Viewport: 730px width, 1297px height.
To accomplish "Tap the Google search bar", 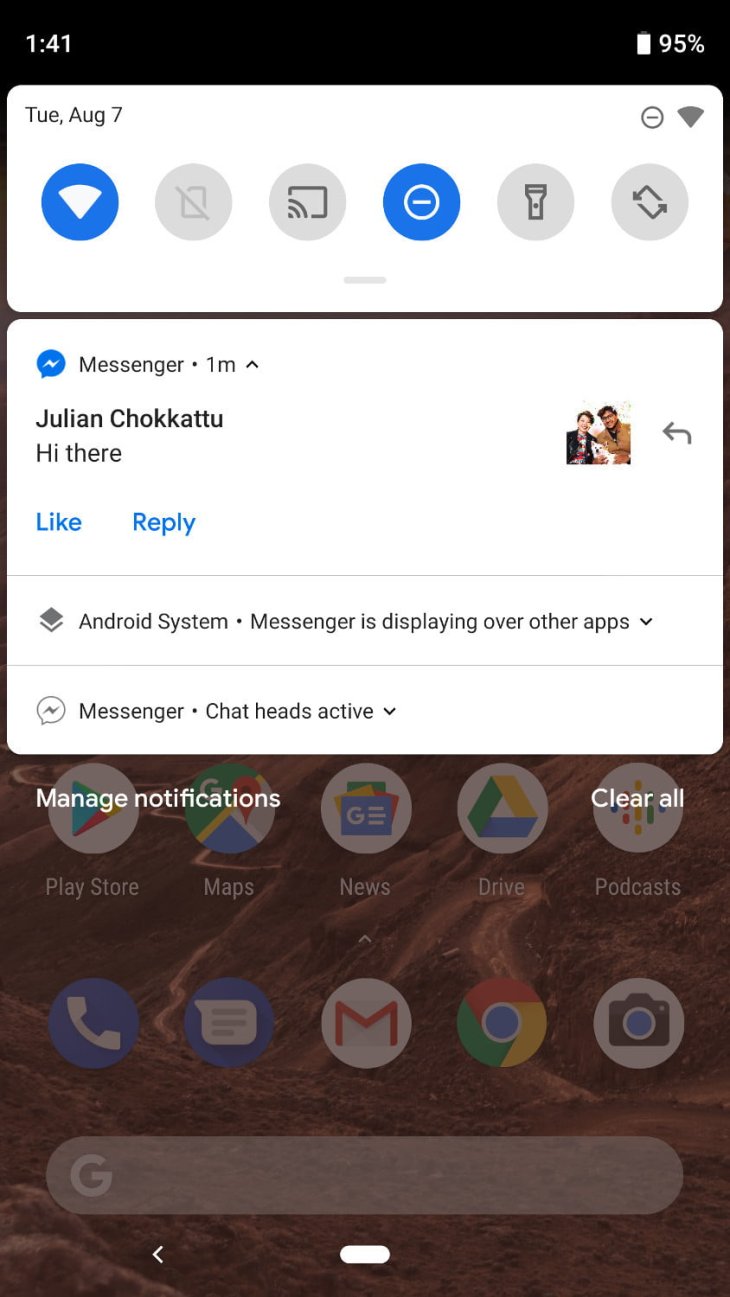I will 365,1175.
